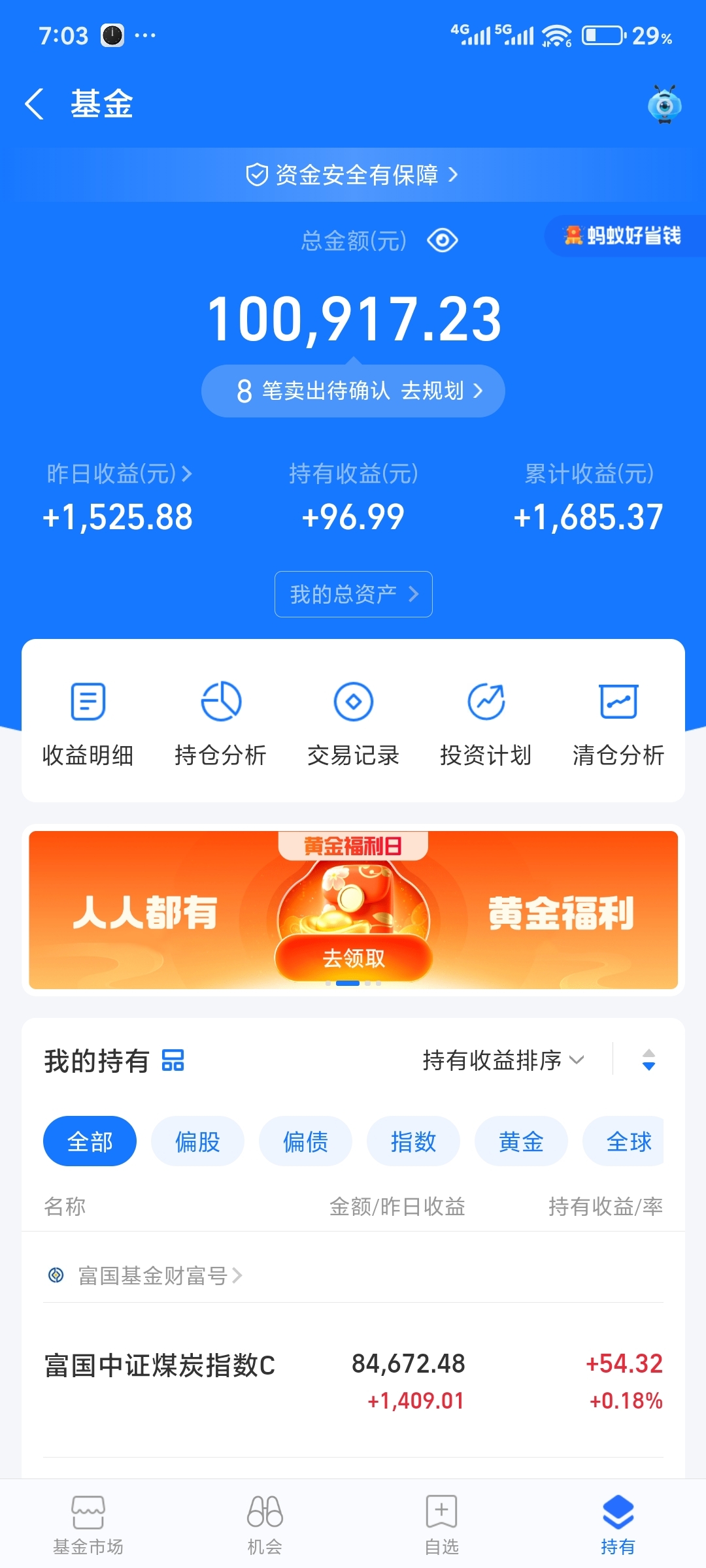Toggle the sort order arrows
706x1568 pixels.
[648, 1060]
